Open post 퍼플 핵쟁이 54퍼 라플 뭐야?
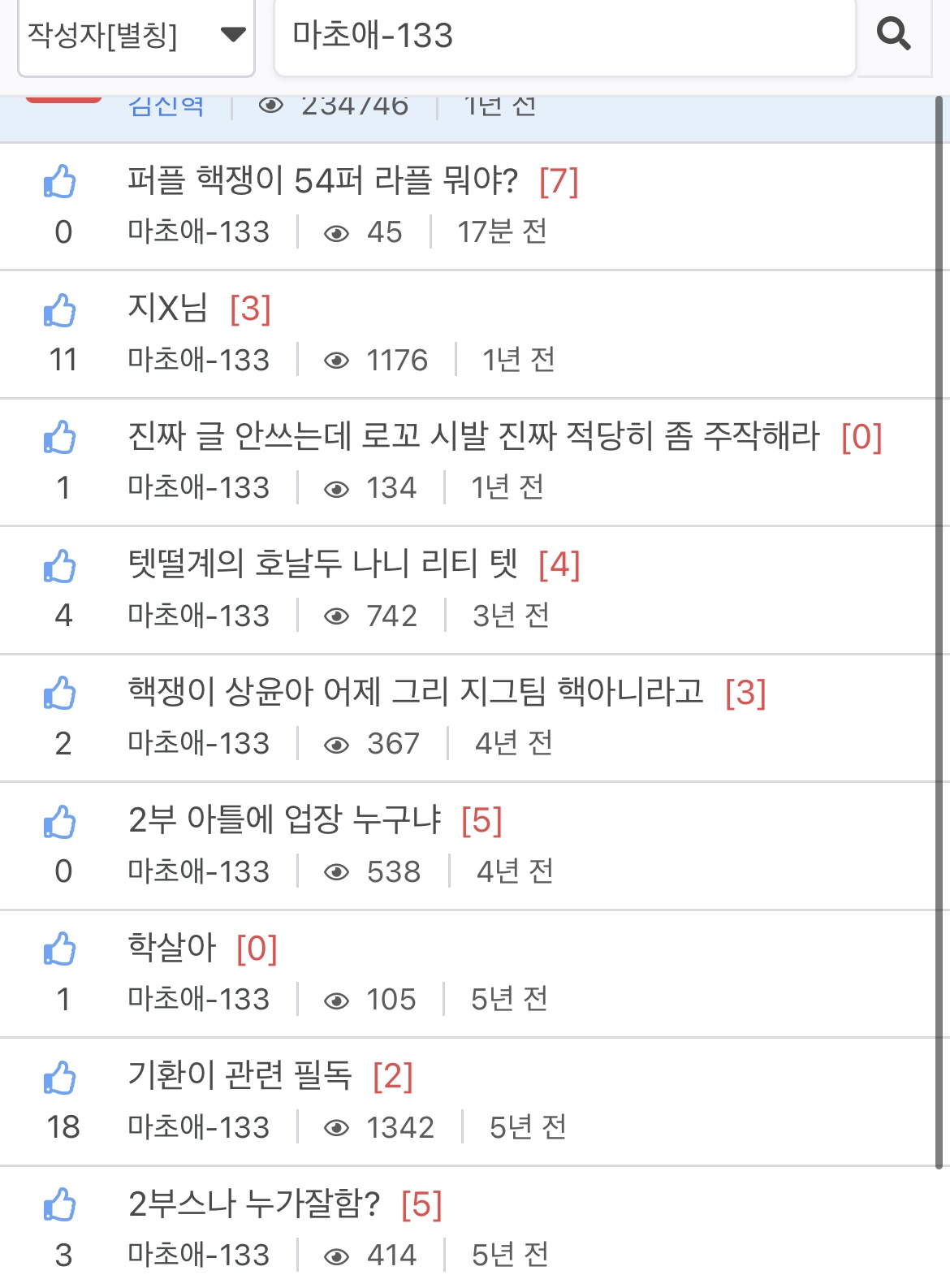 point(322,180)
